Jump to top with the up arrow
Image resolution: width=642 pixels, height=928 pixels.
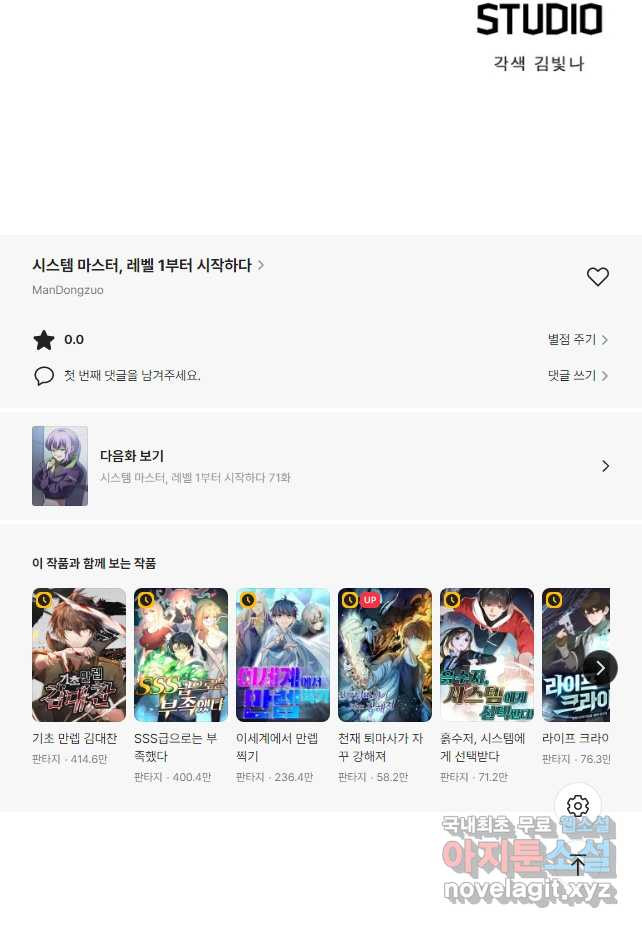click(x=578, y=865)
